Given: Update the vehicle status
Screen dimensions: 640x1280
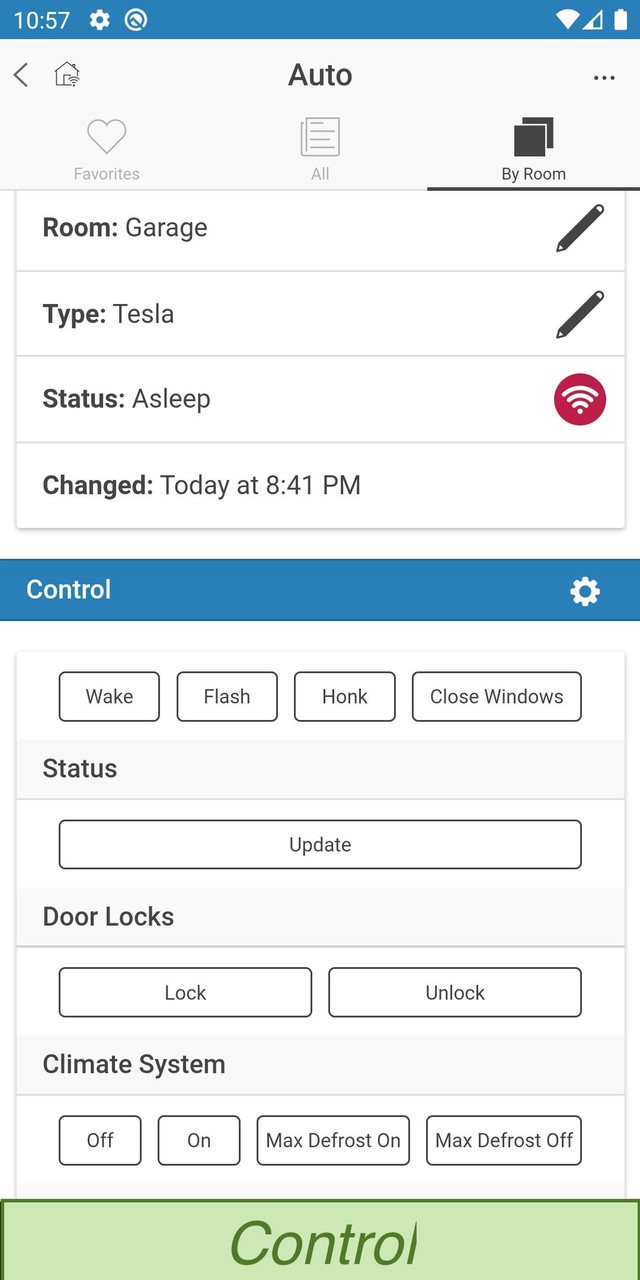Looking at the screenshot, I should click(320, 845).
